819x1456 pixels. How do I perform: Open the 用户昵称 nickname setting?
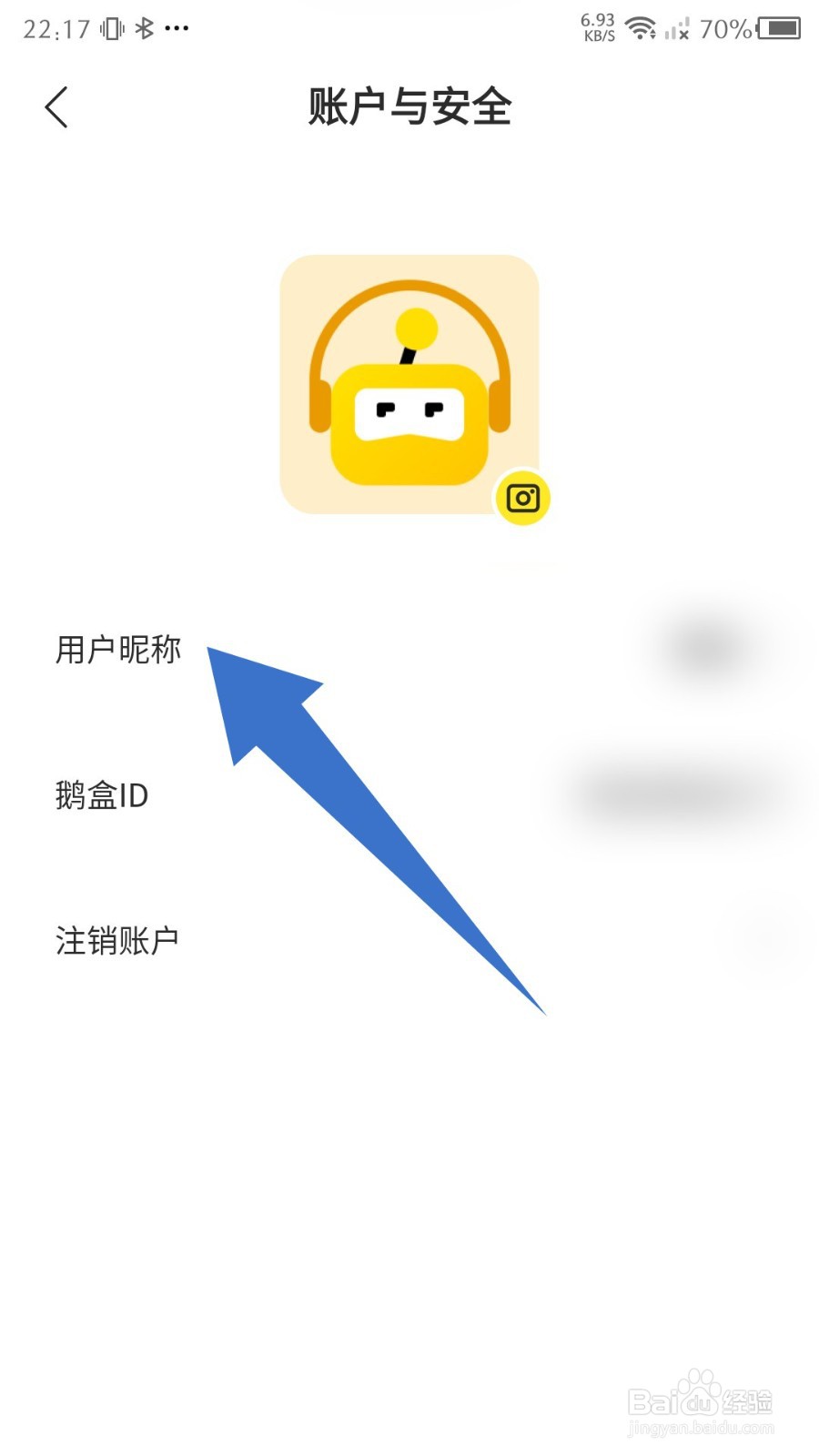pos(118,649)
